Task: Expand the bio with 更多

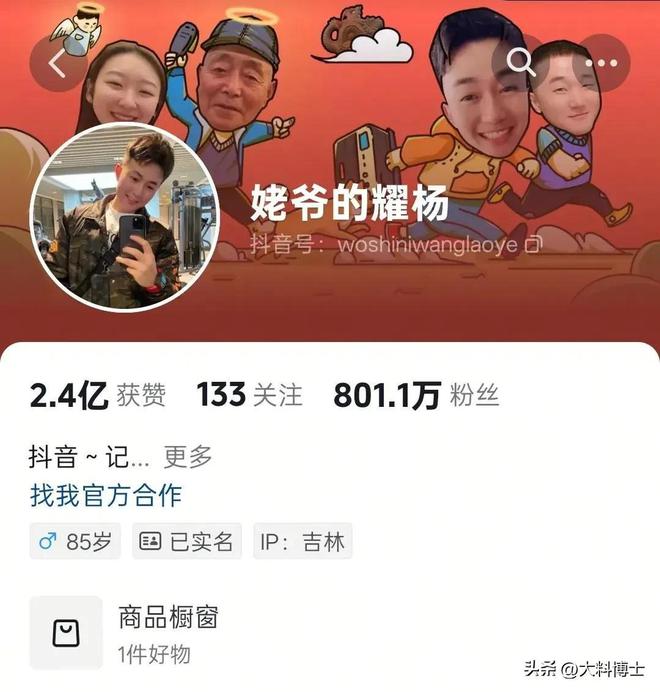Action: coord(188,458)
